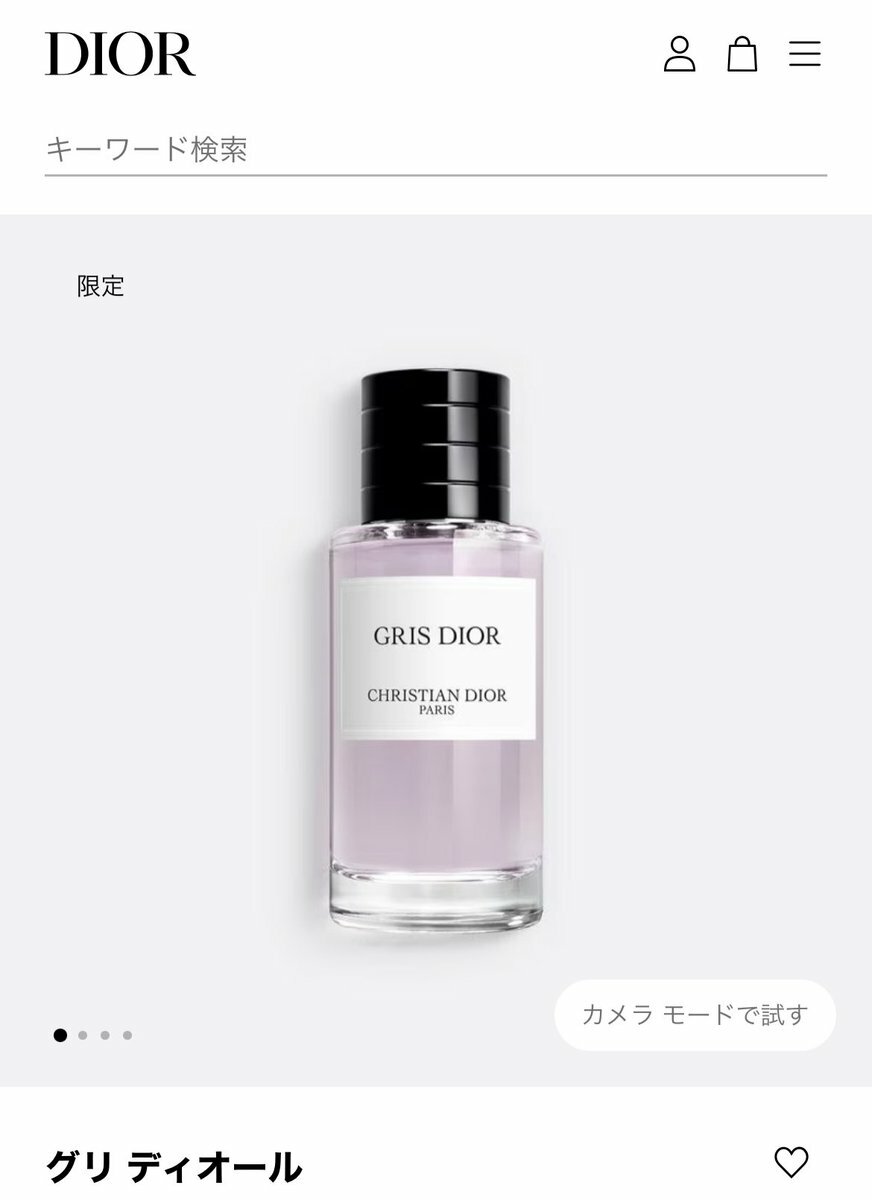The image size is (872, 1200).
Task: Go to Dior home via logo
Action: click(x=120, y=54)
